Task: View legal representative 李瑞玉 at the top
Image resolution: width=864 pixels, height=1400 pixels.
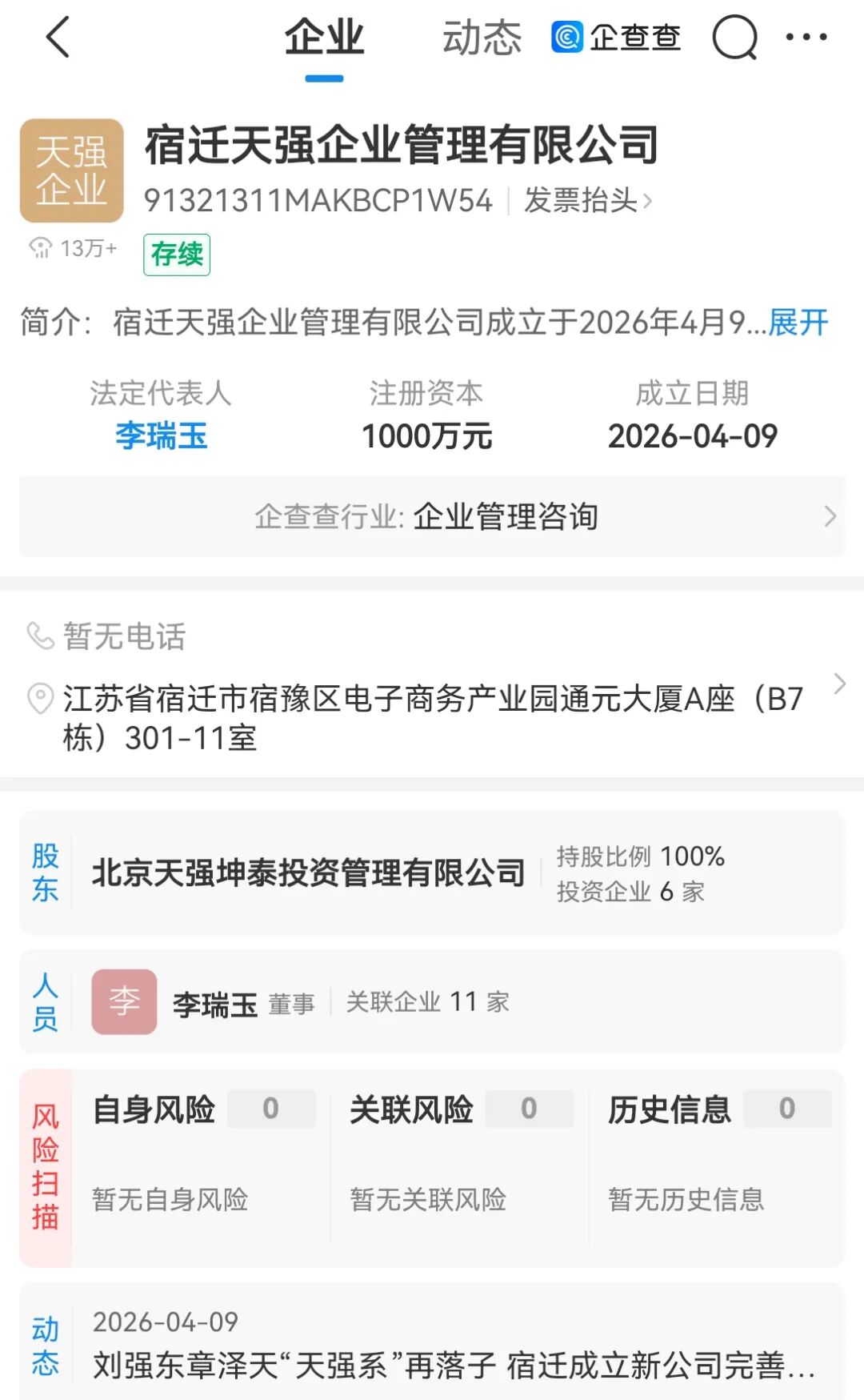Action: (161, 436)
